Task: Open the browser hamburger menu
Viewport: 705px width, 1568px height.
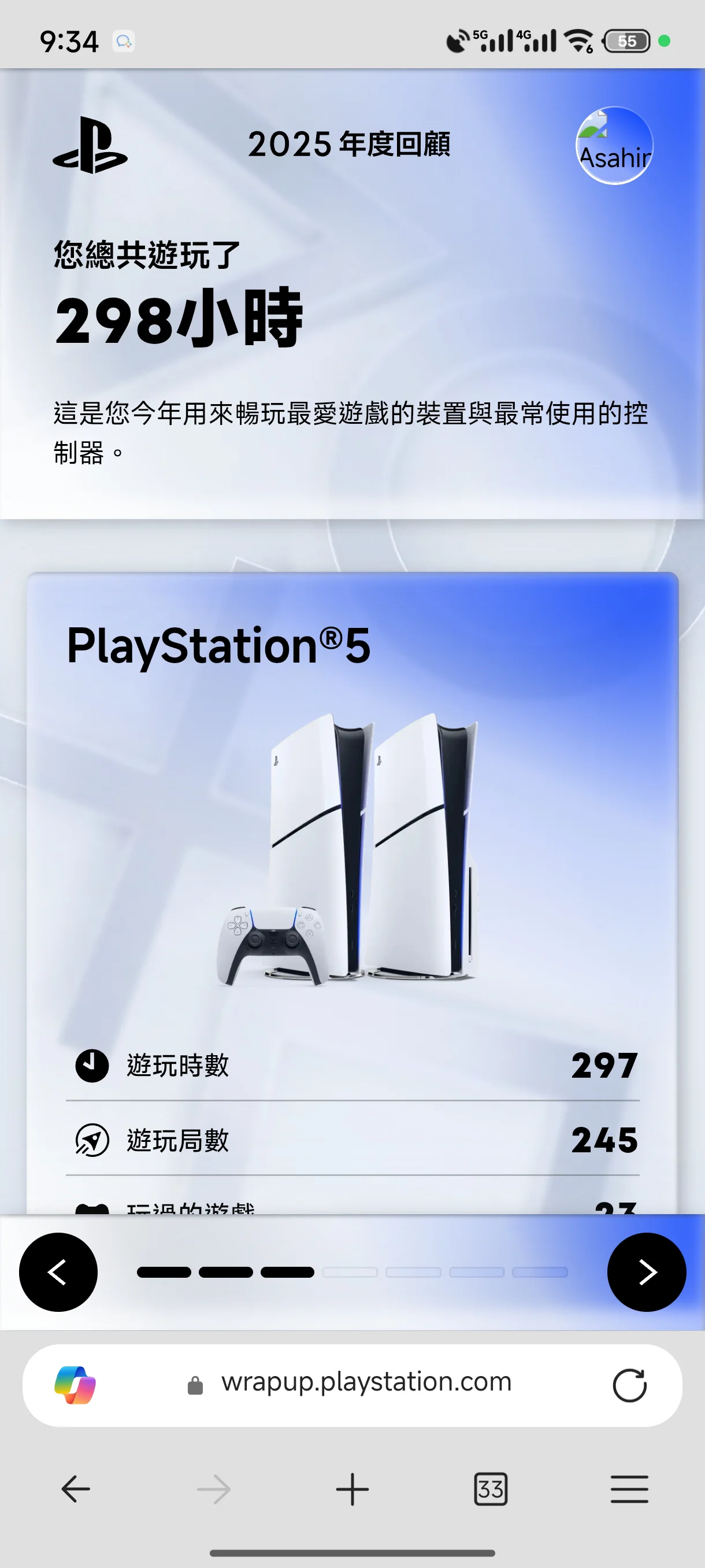Action: [629, 1489]
